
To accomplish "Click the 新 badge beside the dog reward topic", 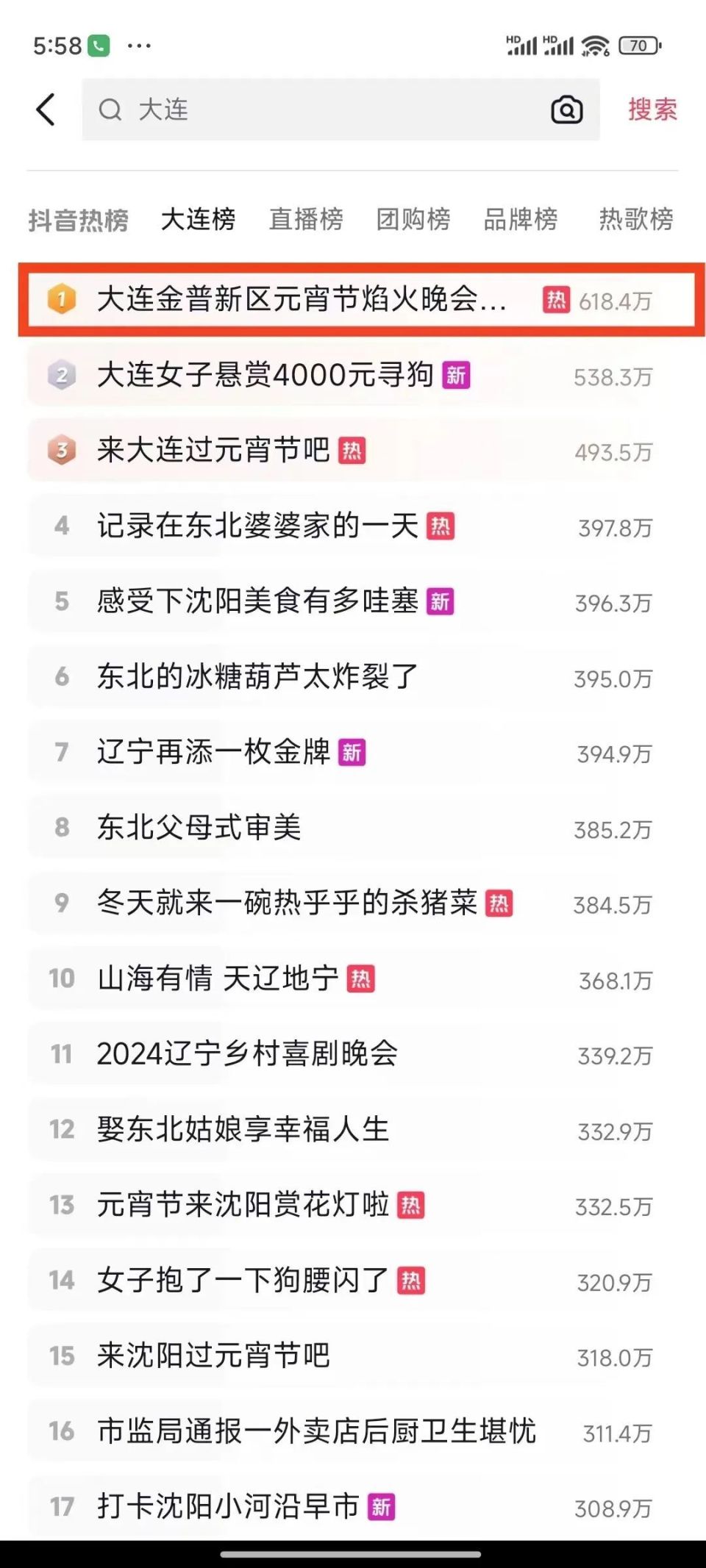I will click(456, 376).
